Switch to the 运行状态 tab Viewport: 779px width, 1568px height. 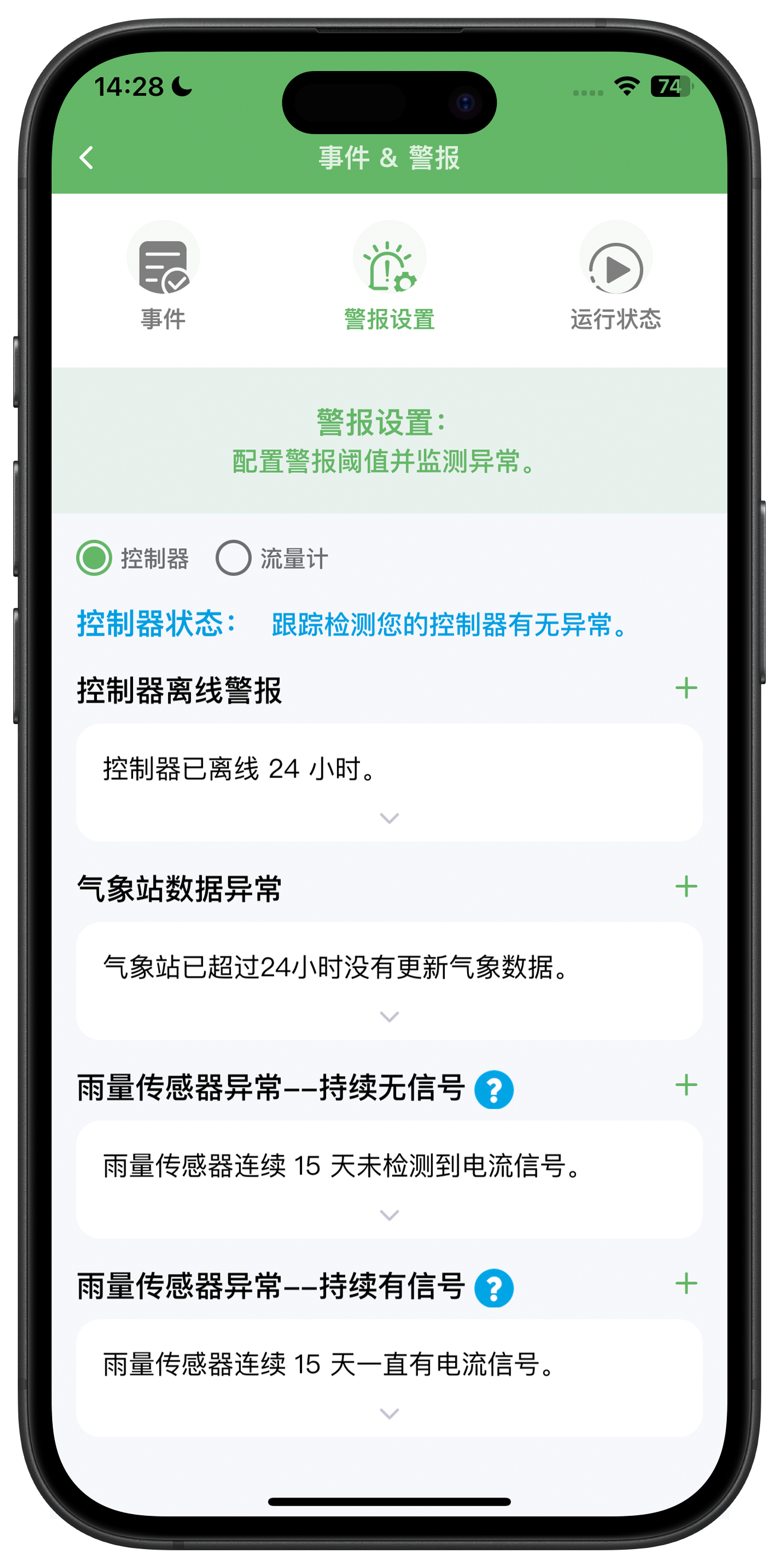(x=616, y=276)
